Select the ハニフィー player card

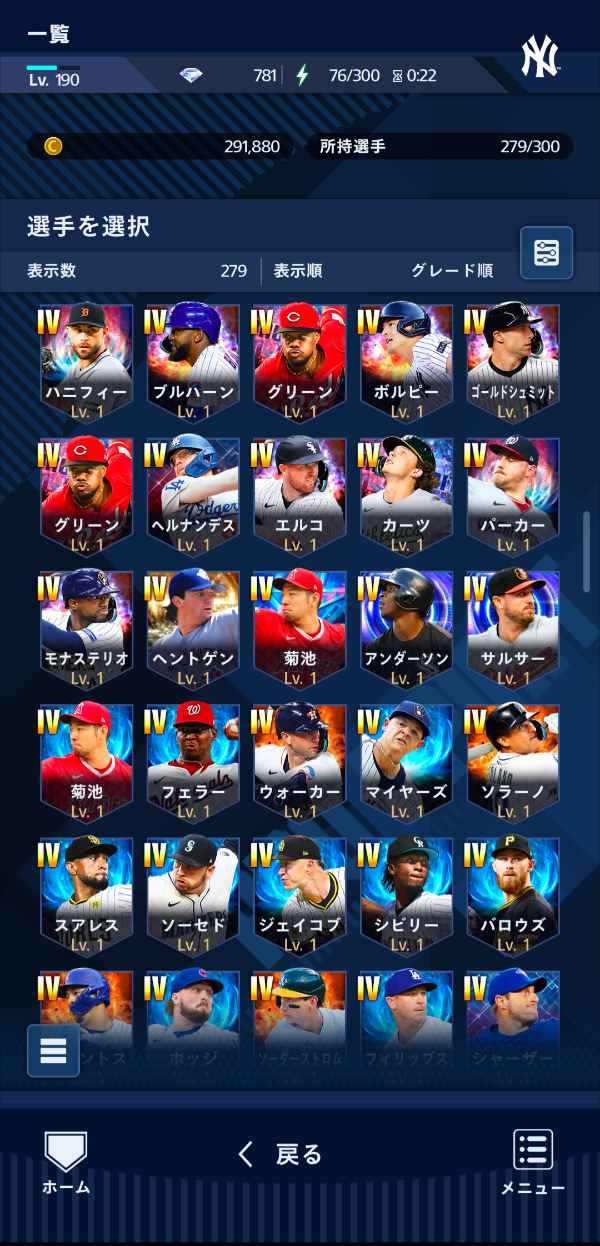tap(86, 360)
